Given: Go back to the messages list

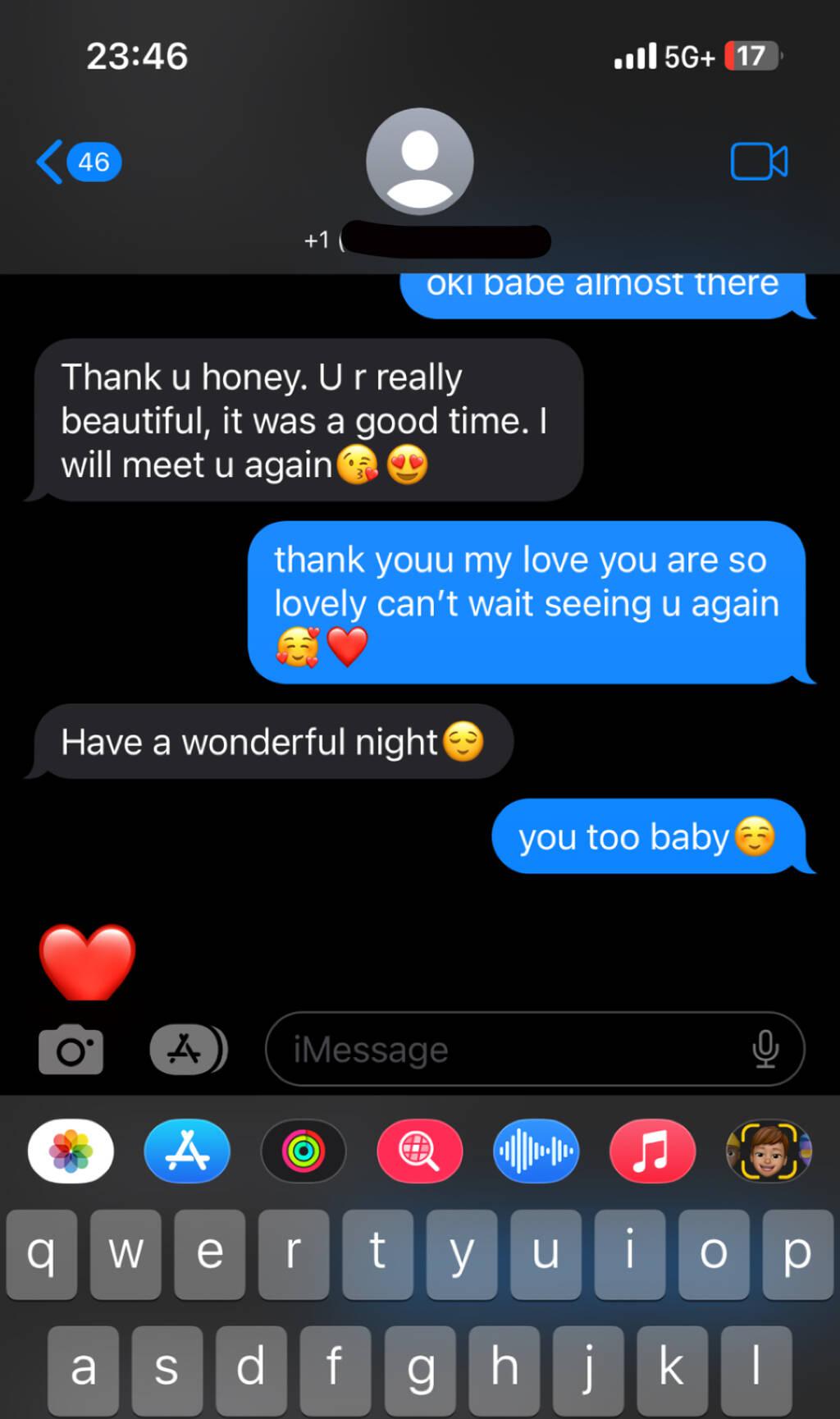Looking at the screenshot, I should coord(76,162).
